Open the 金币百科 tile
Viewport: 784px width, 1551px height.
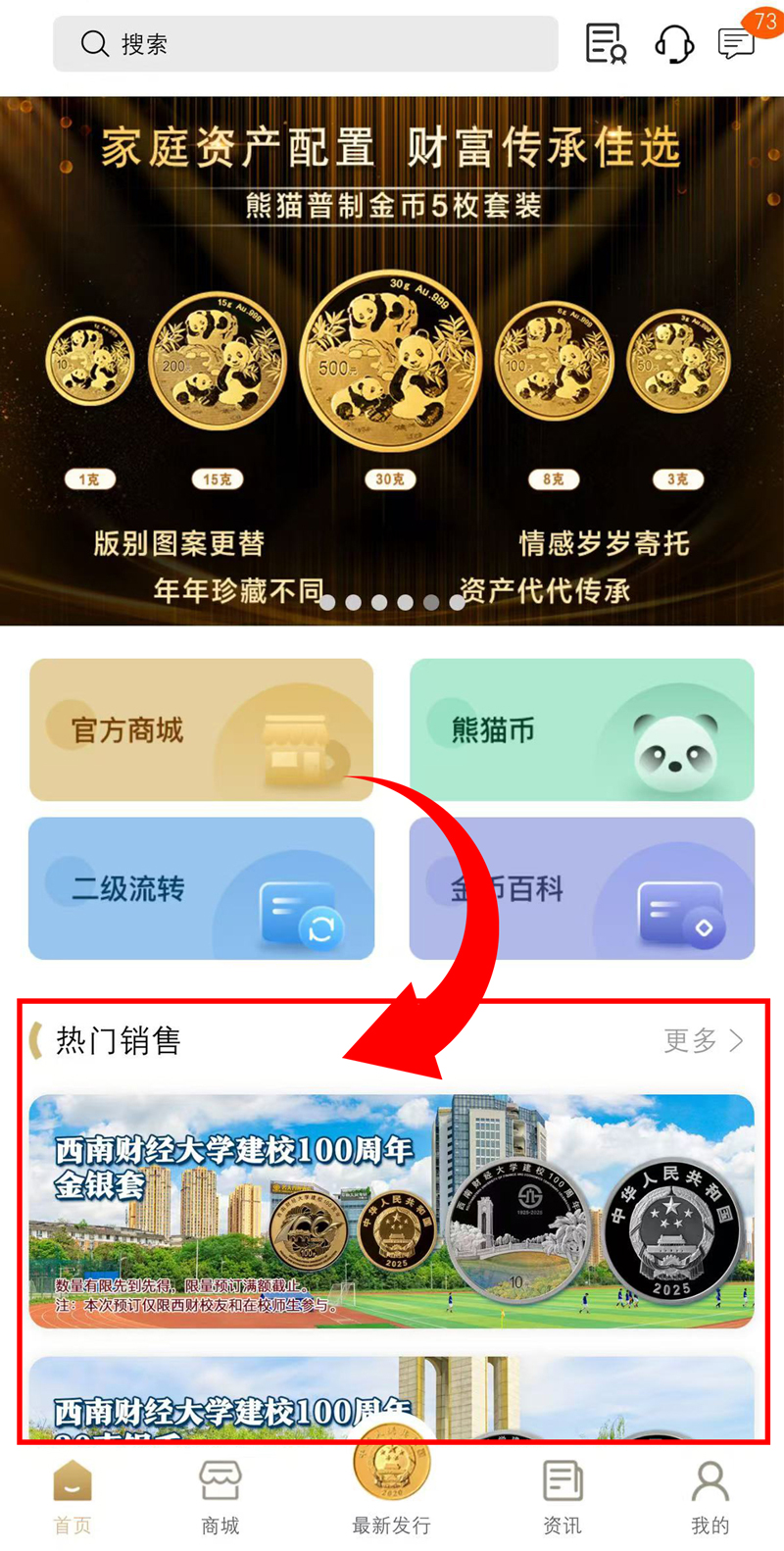581,888
